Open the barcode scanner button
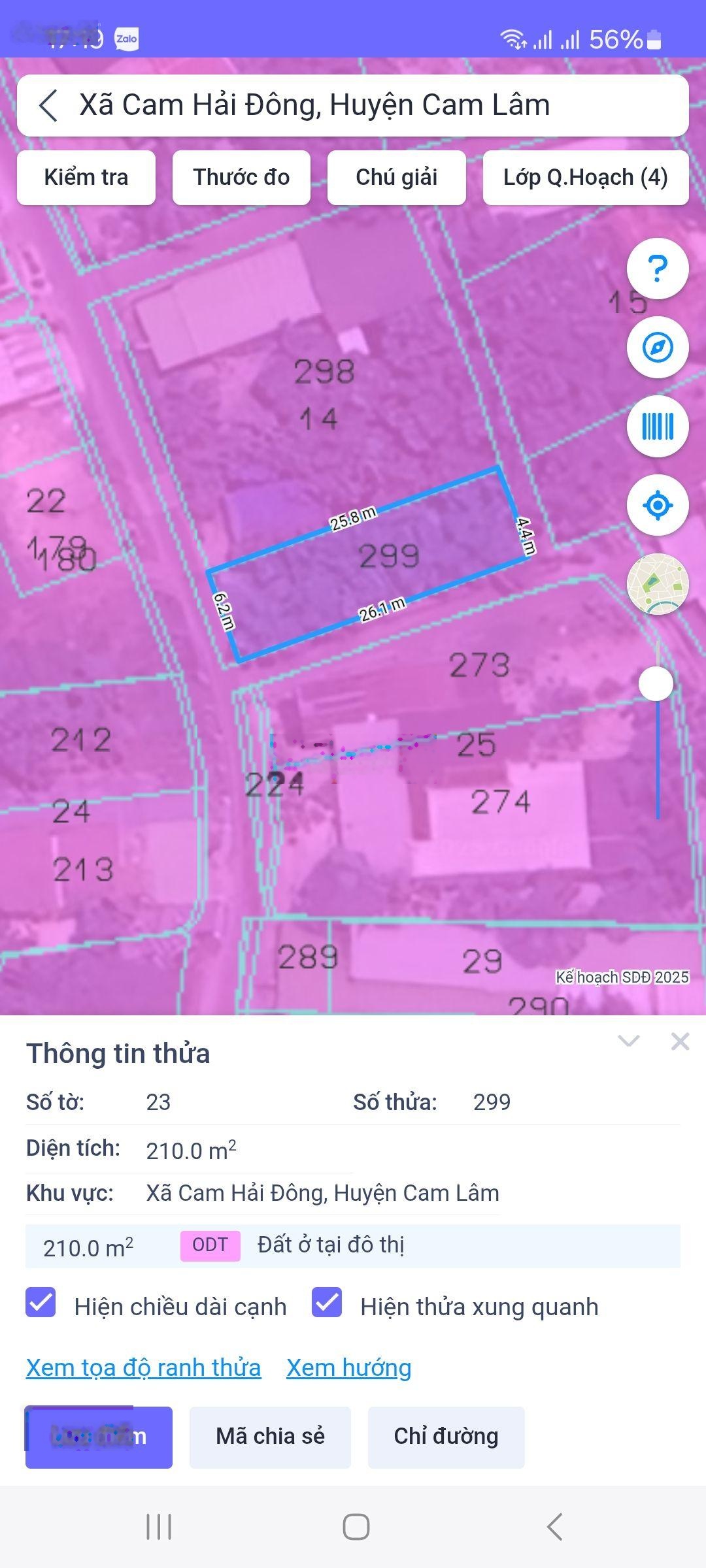This screenshot has width=706, height=1568. point(657,426)
